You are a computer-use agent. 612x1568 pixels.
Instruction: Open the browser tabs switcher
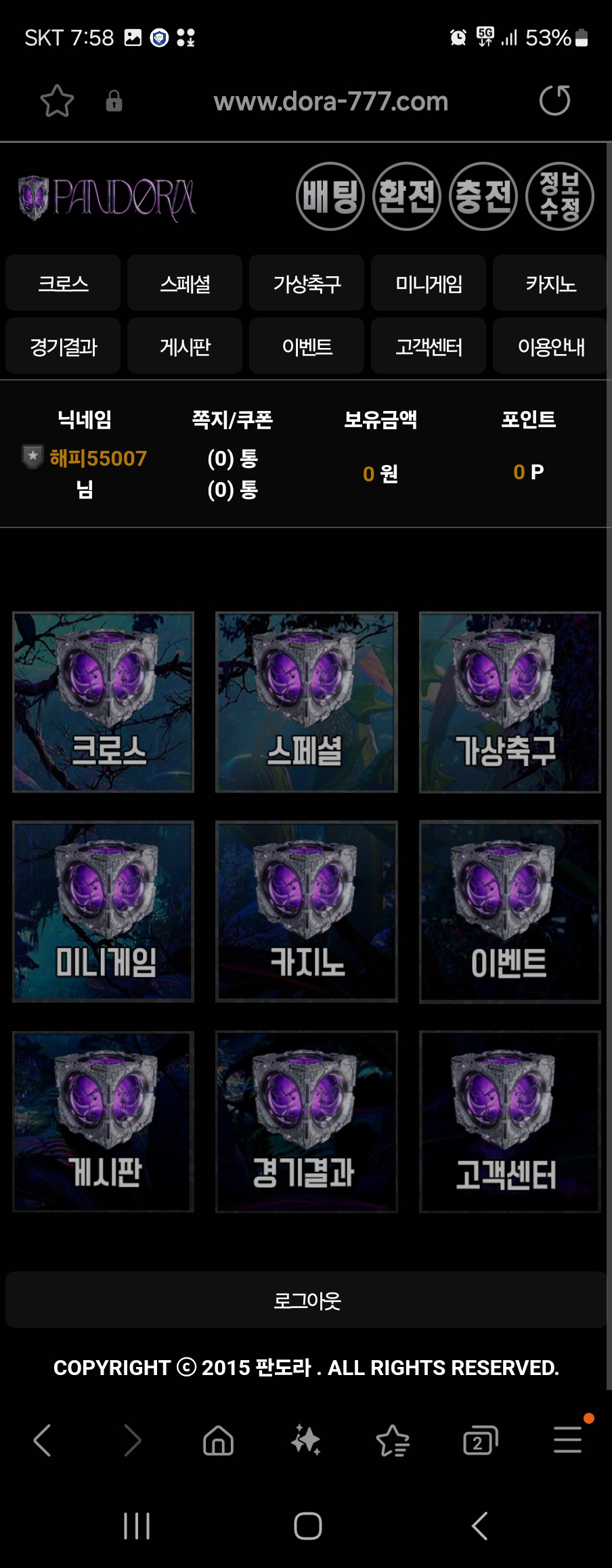click(x=480, y=1440)
